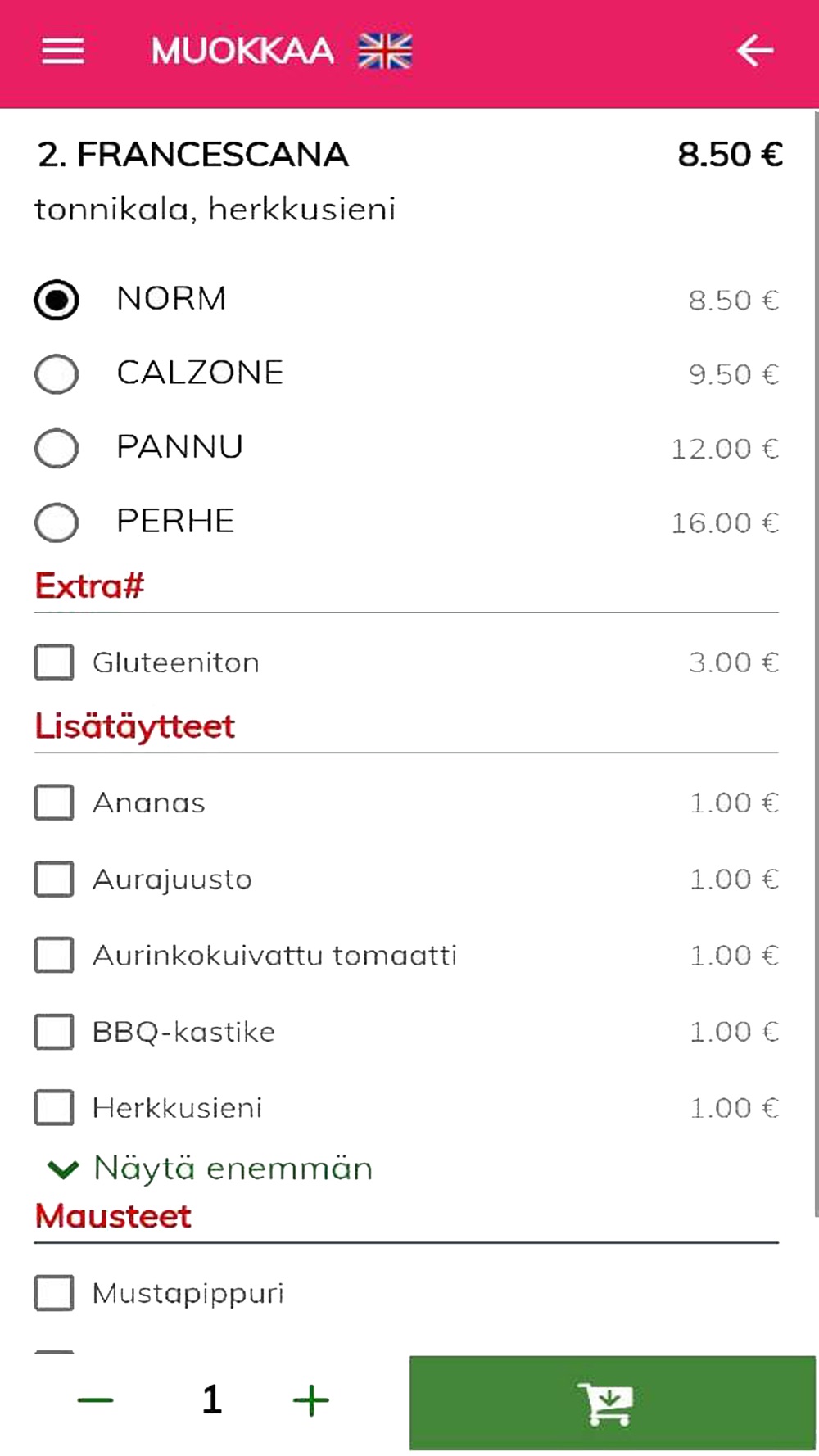Add the pizza to the cart

[x=613, y=1404]
